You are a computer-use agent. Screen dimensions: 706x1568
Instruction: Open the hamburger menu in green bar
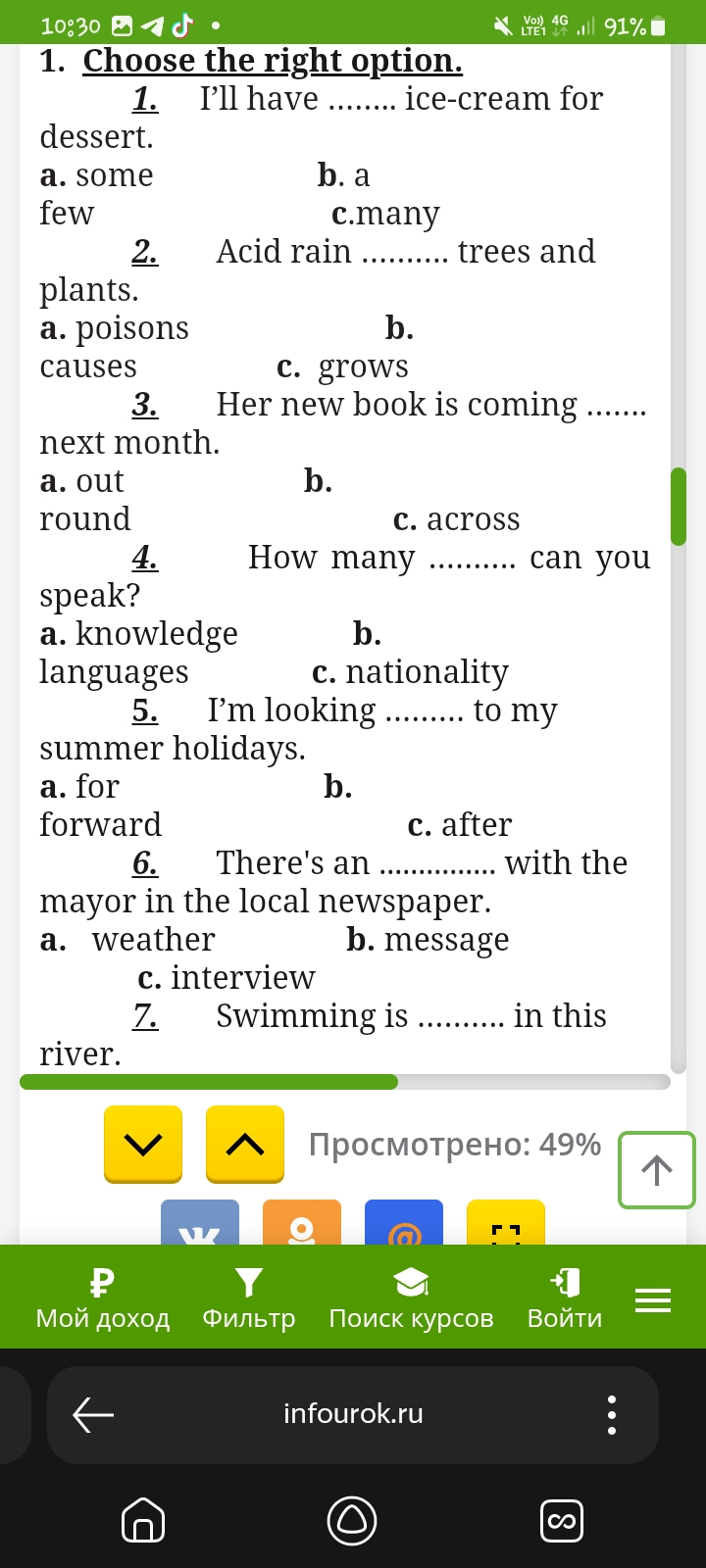point(653,1299)
